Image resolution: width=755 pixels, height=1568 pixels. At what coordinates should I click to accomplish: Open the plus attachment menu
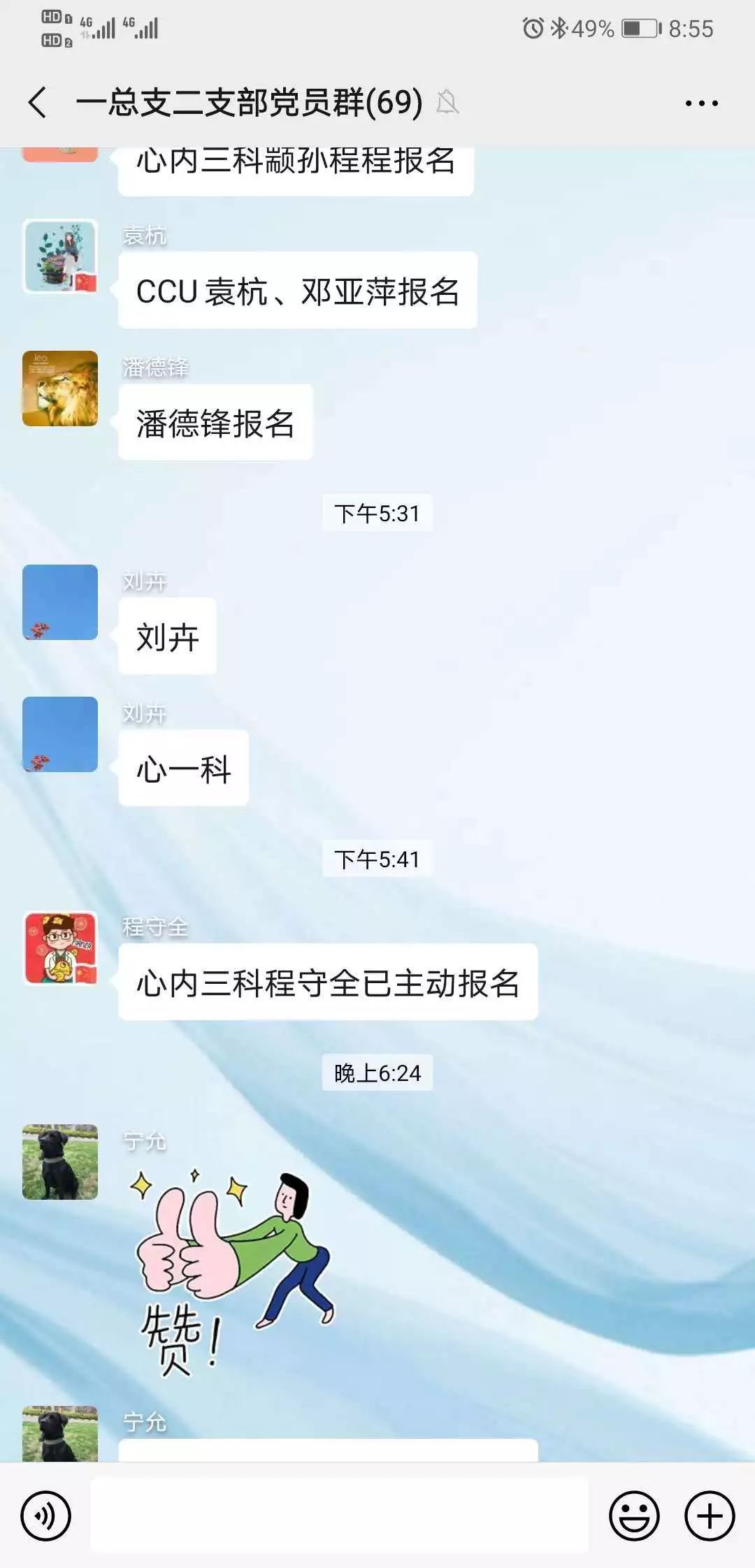[709, 1516]
